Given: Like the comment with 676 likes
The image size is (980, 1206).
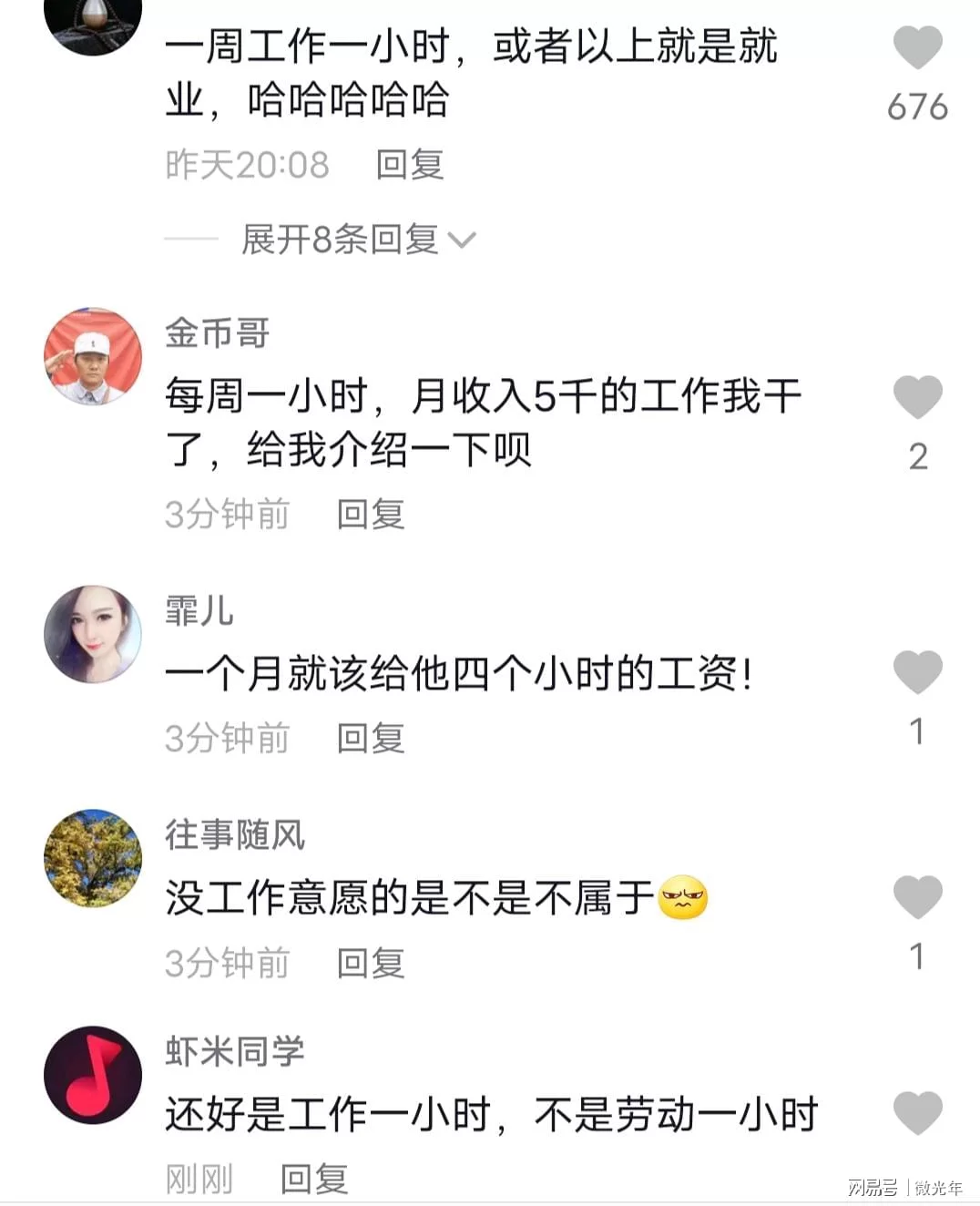Looking at the screenshot, I should (917, 47).
